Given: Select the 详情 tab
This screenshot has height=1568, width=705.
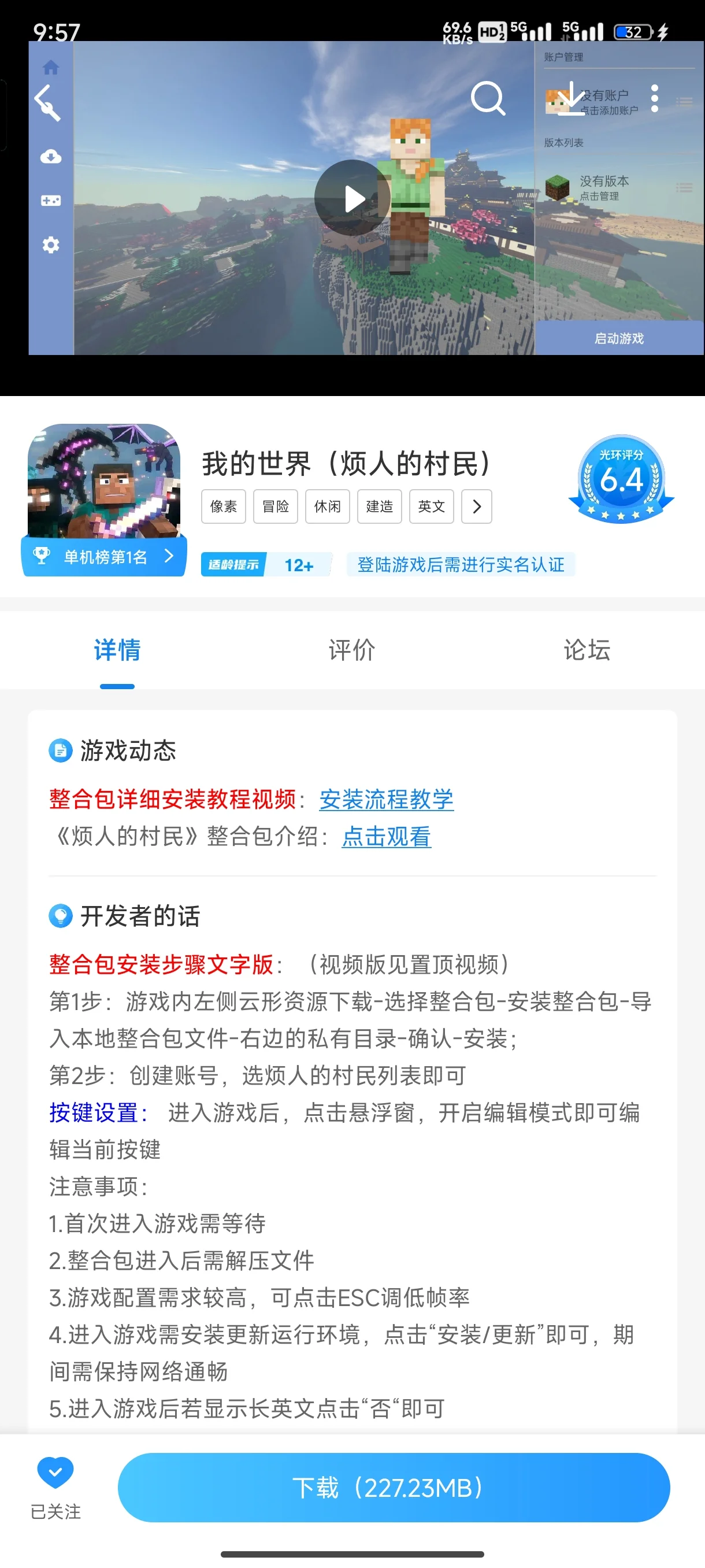Looking at the screenshot, I should click(117, 650).
